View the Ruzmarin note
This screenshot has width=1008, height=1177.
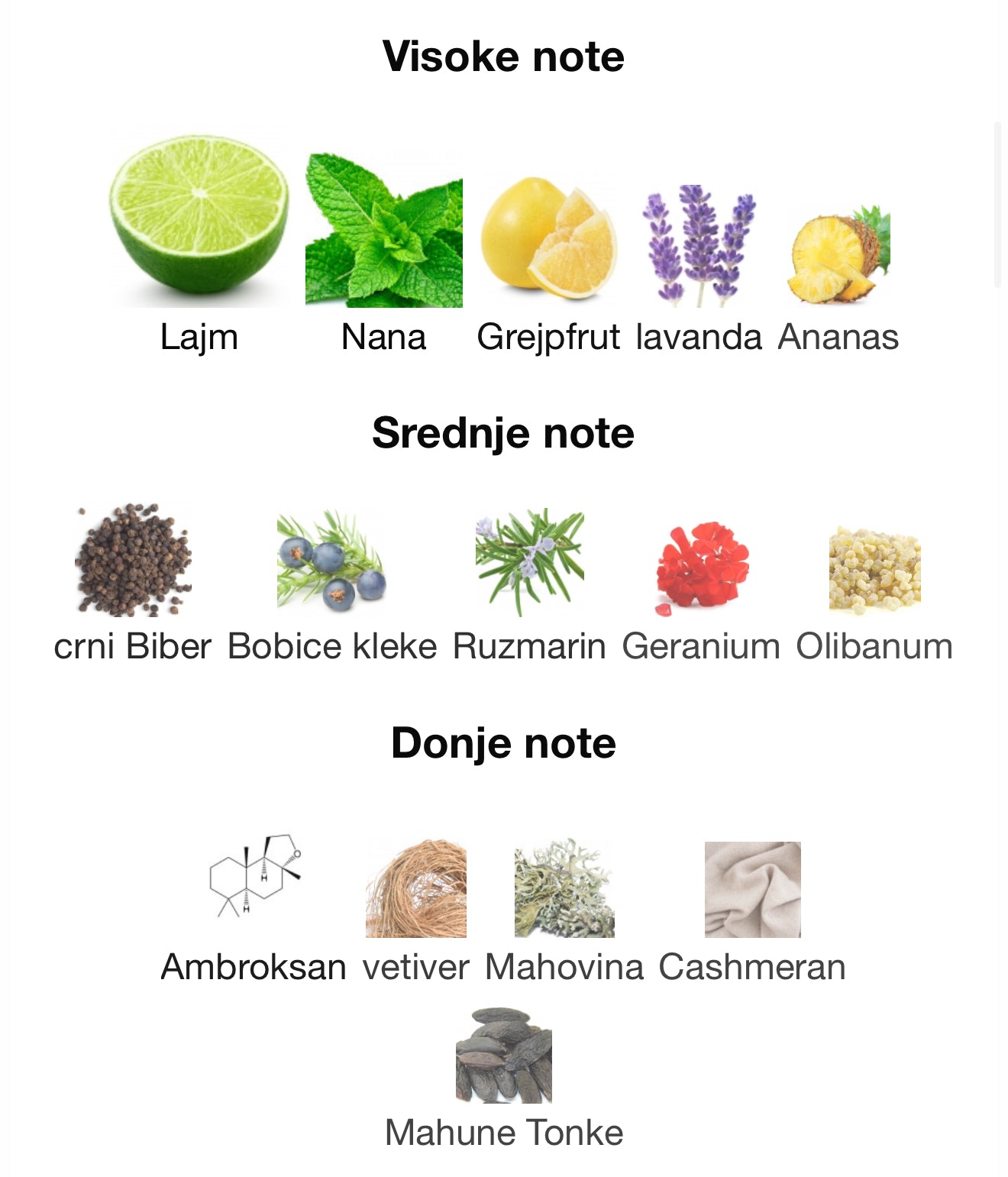coord(529,562)
